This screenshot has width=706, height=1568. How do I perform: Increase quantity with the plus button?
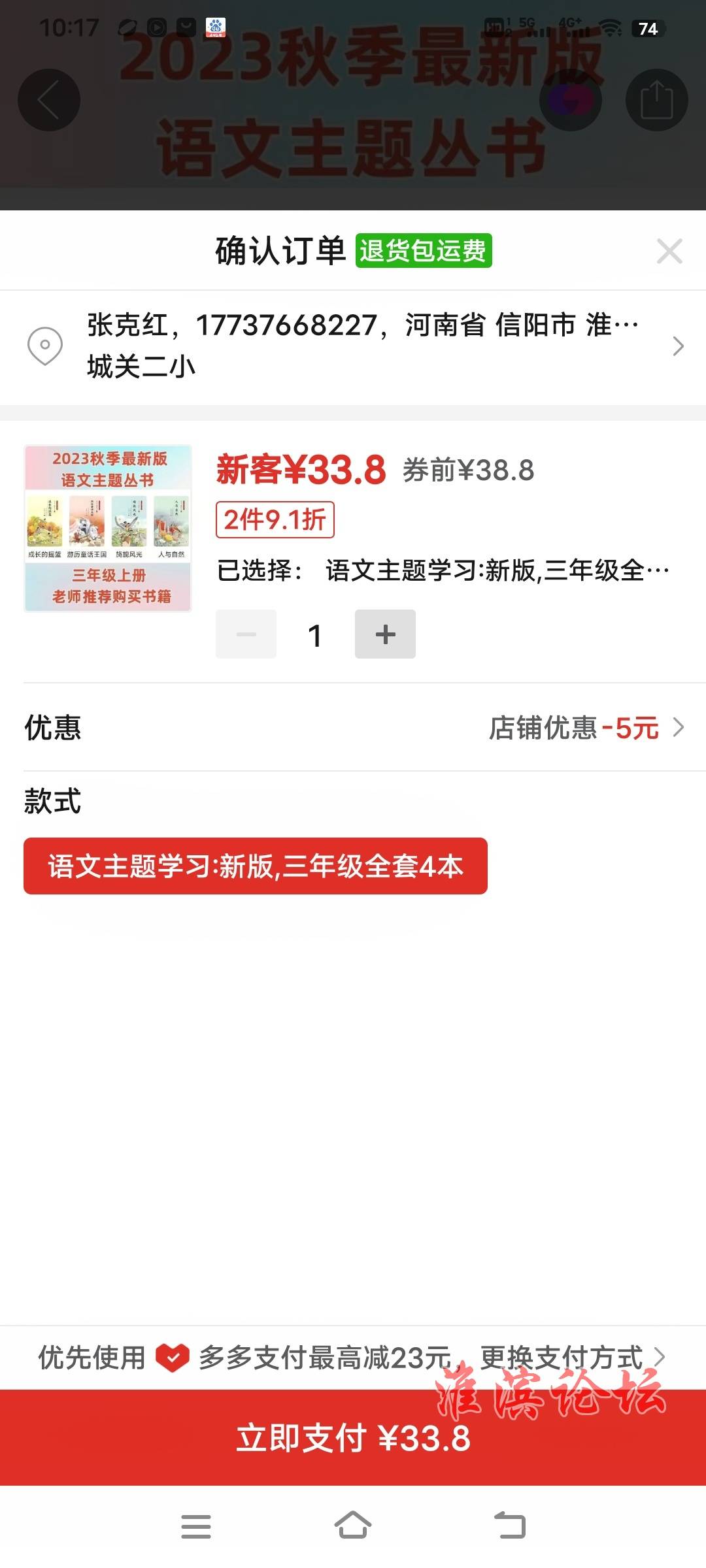(x=385, y=634)
